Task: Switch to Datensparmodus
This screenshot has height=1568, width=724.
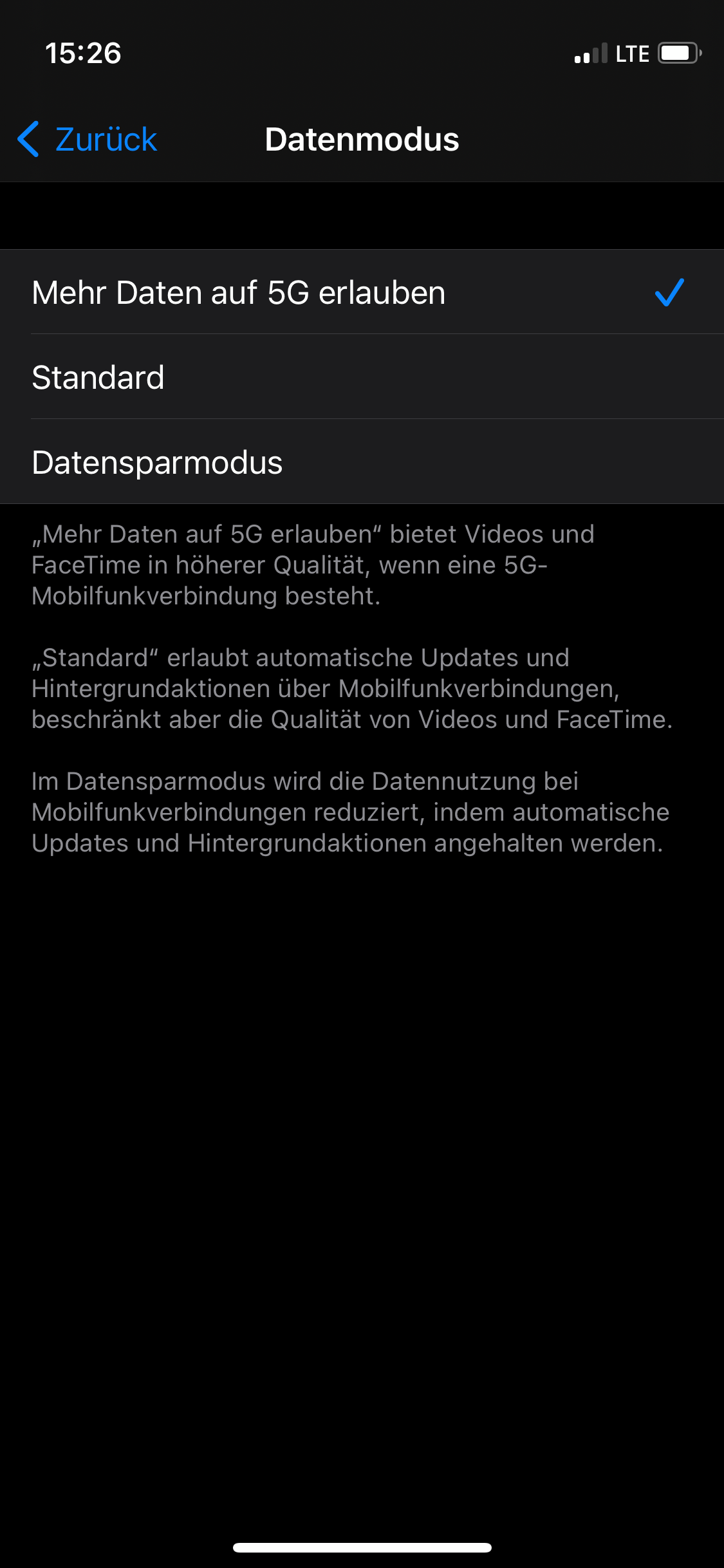Action: tap(362, 462)
